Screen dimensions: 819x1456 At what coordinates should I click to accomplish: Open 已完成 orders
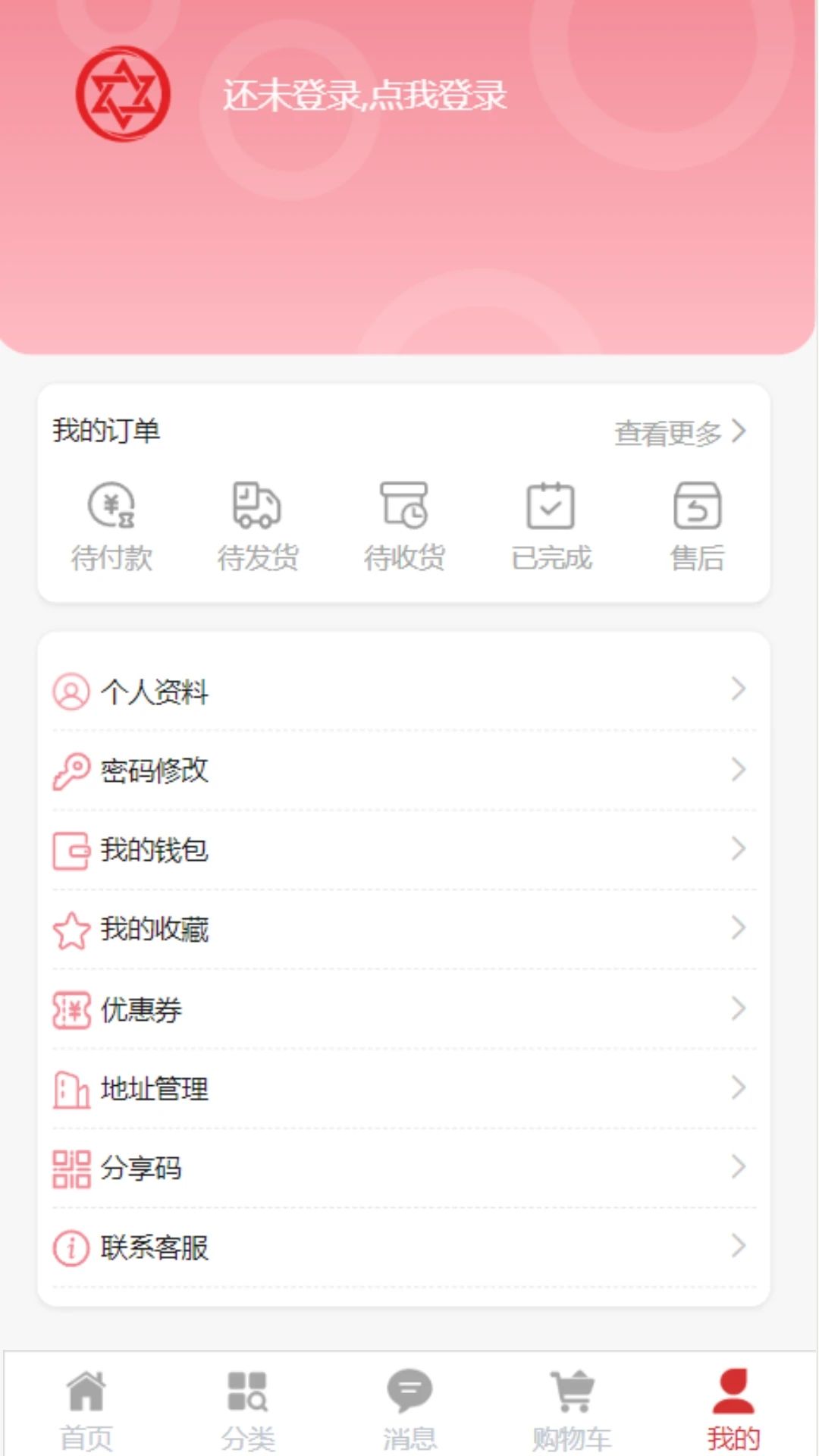point(551,527)
